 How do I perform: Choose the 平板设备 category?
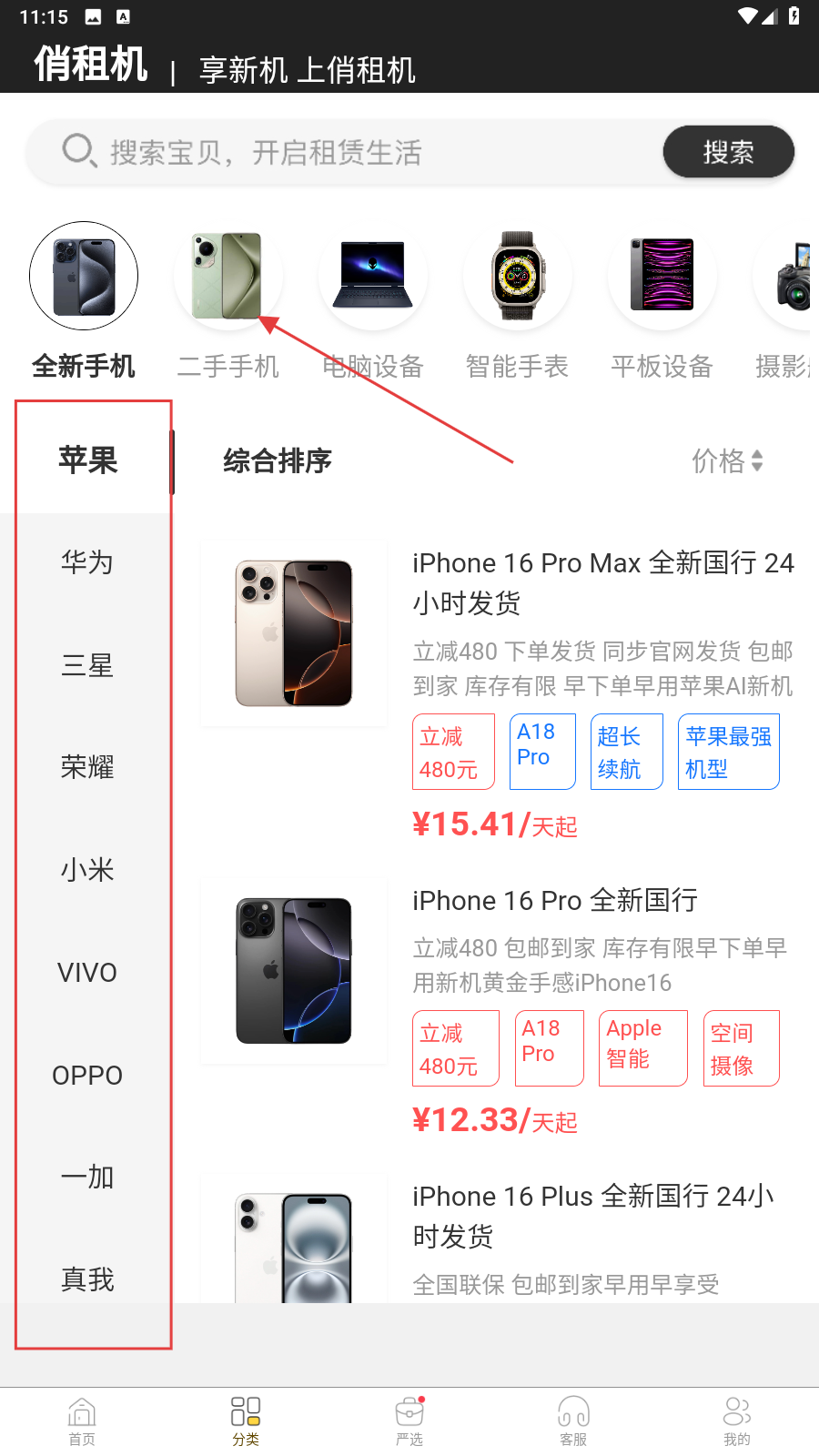[662, 300]
